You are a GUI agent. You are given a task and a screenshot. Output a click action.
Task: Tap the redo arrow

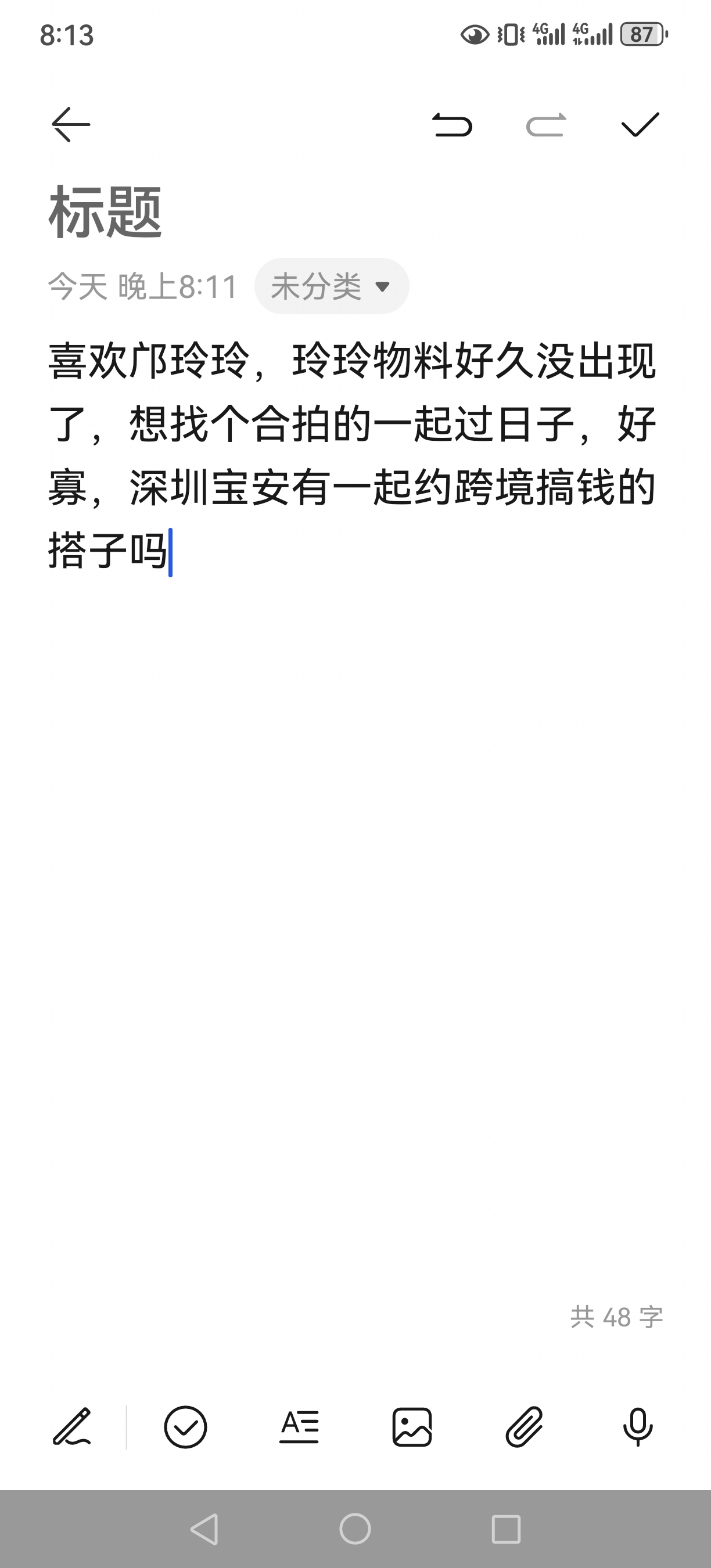(x=546, y=125)
